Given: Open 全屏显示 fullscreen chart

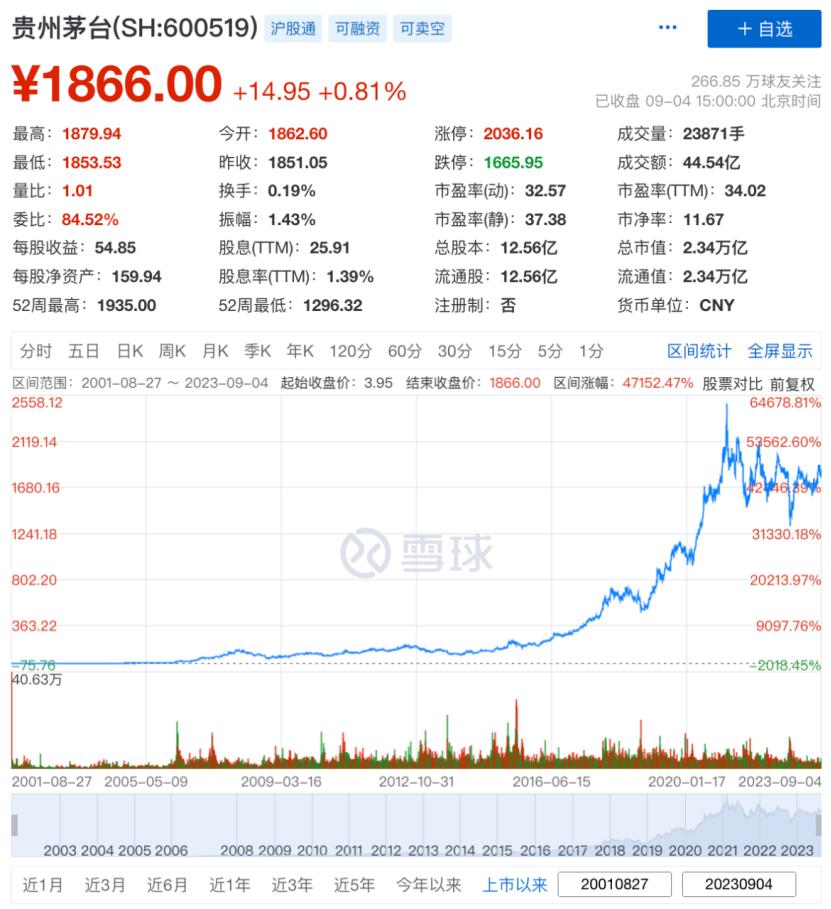Looking at the screenshot, I should point(780,351).
